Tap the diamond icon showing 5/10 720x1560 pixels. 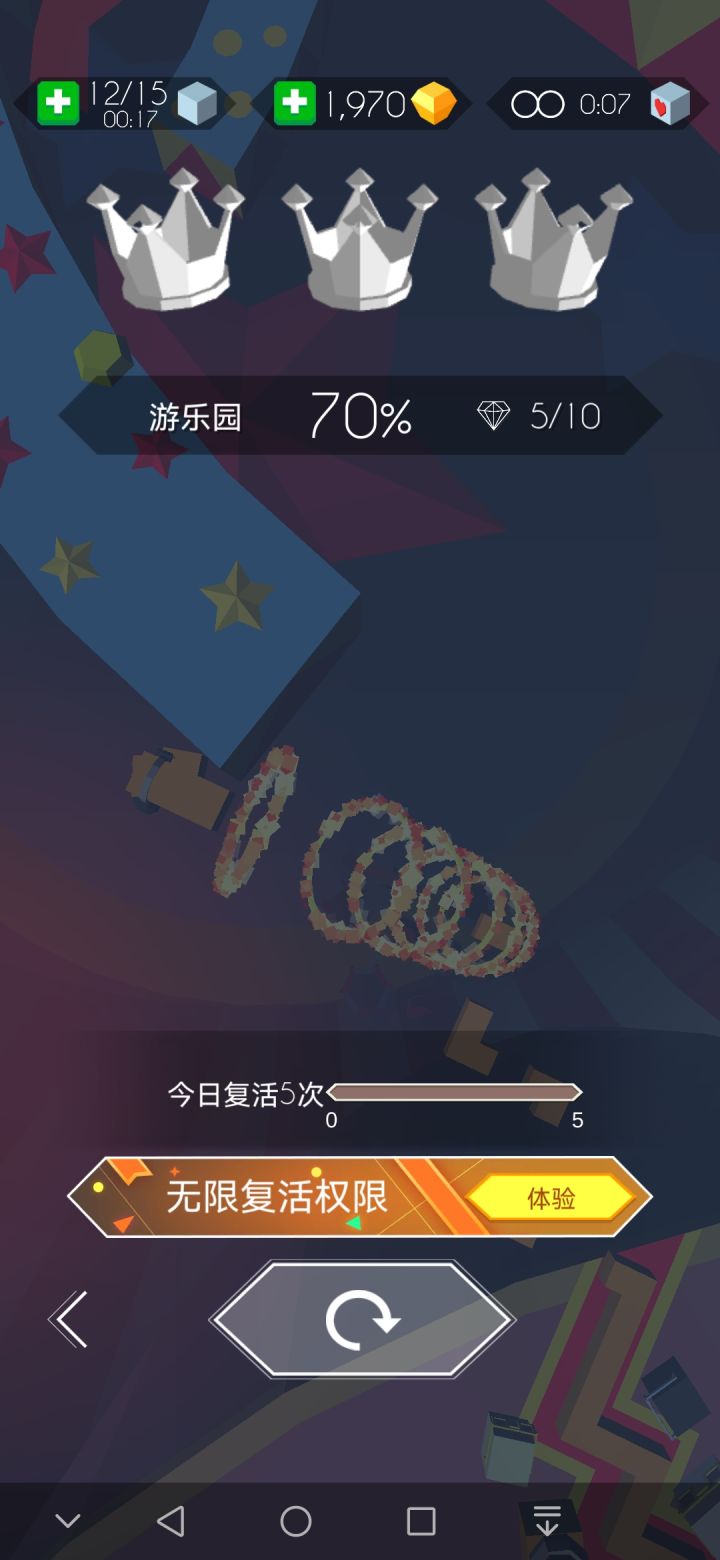[x=493, y=415]
